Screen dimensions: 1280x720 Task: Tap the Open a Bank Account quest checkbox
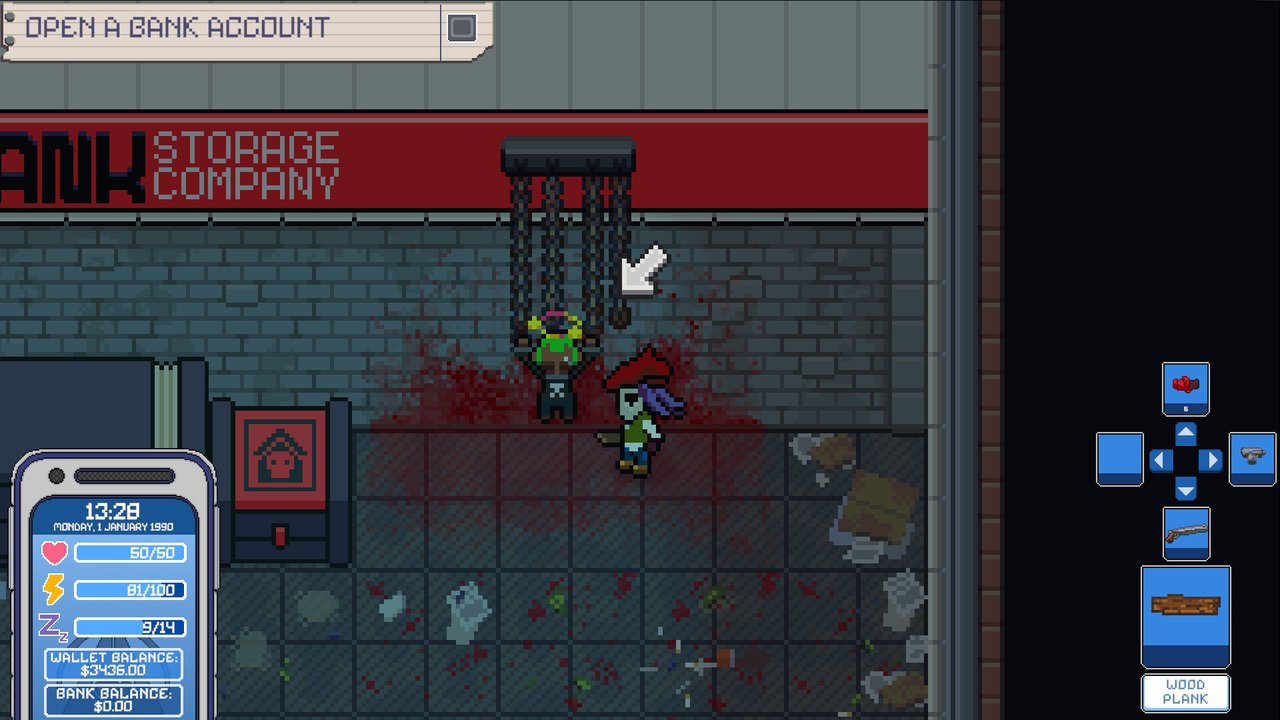(461, 28)
